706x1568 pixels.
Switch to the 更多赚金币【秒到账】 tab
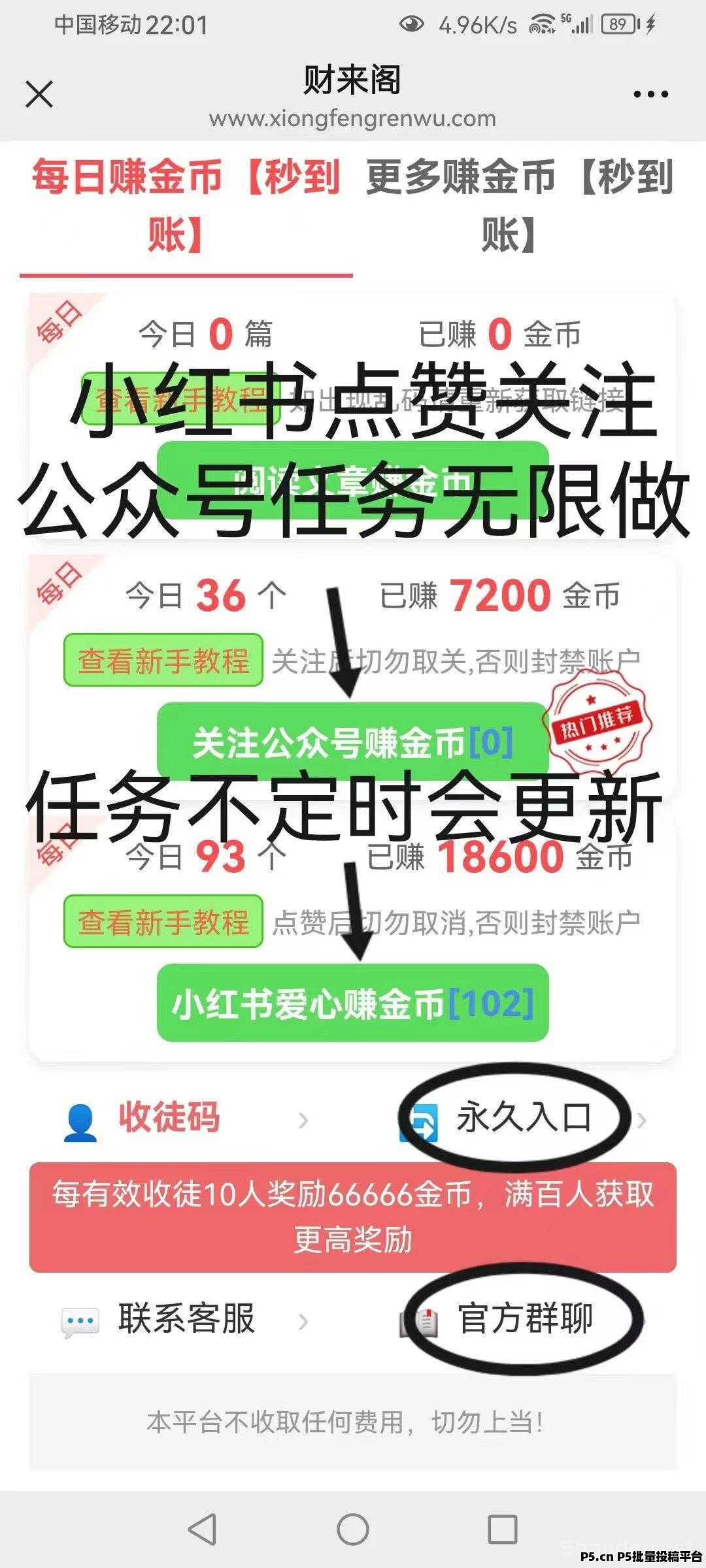[x=520, y=206]
